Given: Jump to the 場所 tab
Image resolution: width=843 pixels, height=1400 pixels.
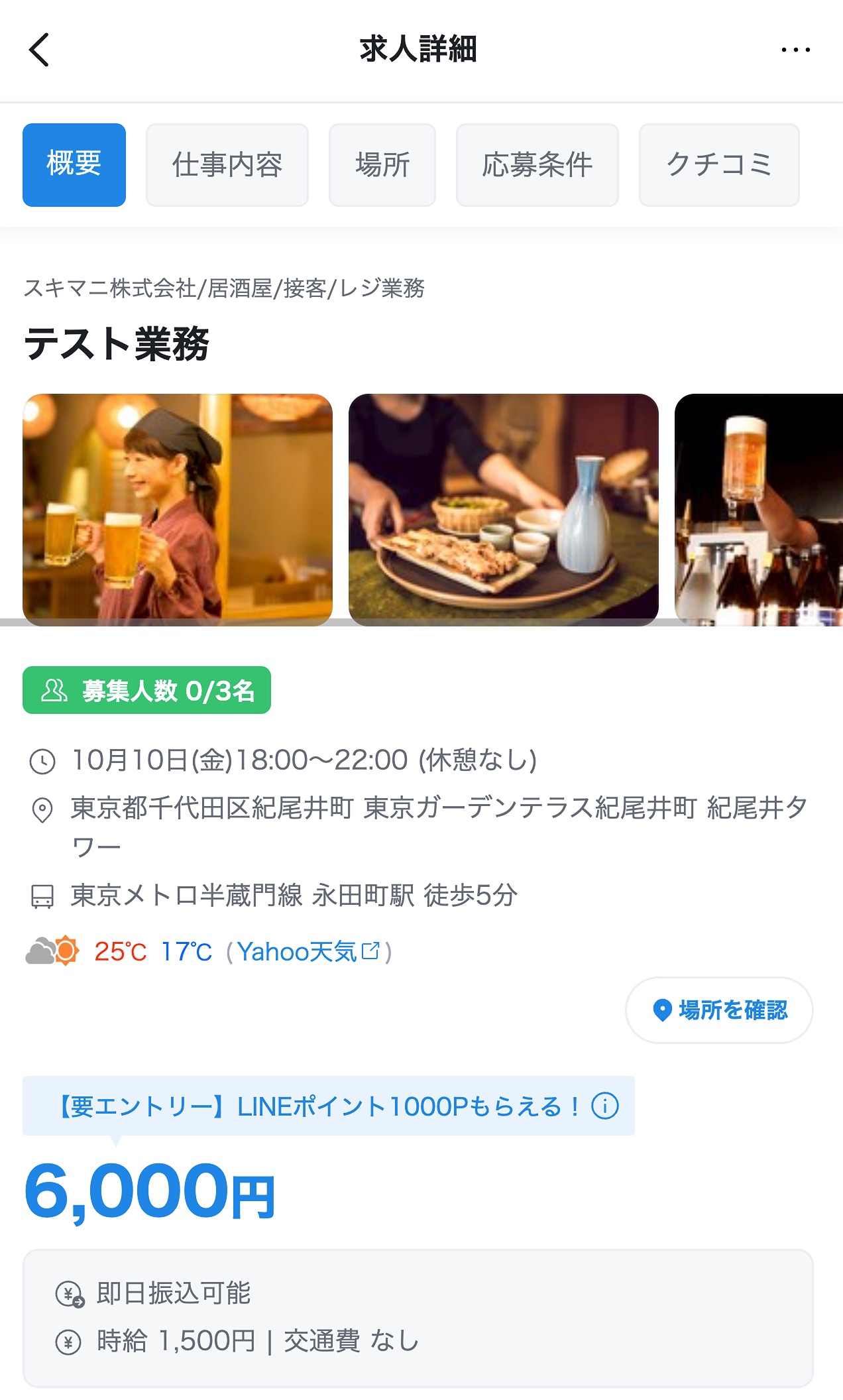Looking at the screenshot, I should 382,164.
